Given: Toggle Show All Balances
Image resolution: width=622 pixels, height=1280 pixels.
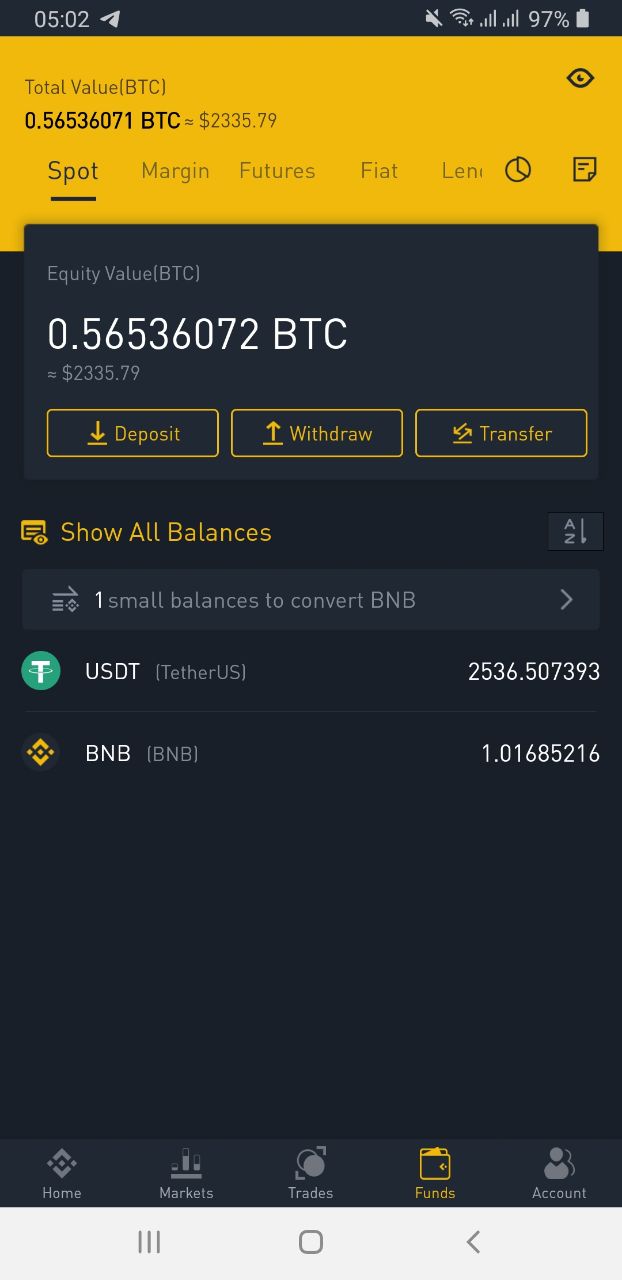Looking at the screenshot, I should tap(146, 532).
